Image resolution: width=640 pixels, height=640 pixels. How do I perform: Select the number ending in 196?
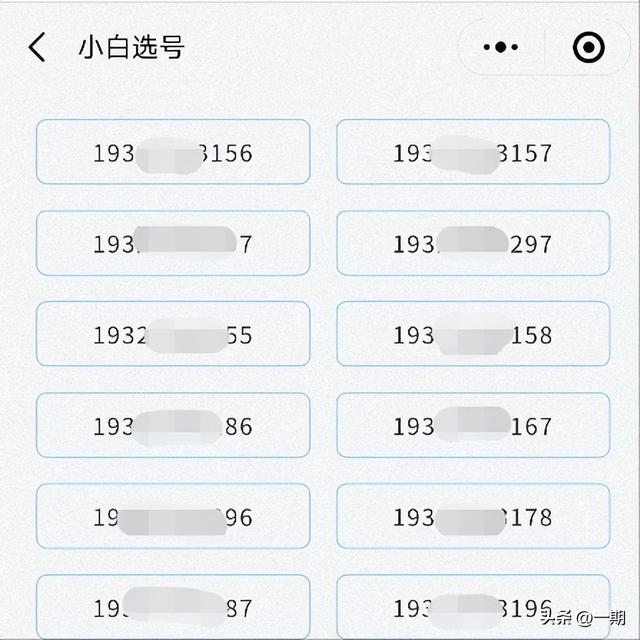click(x=473, y=606)
